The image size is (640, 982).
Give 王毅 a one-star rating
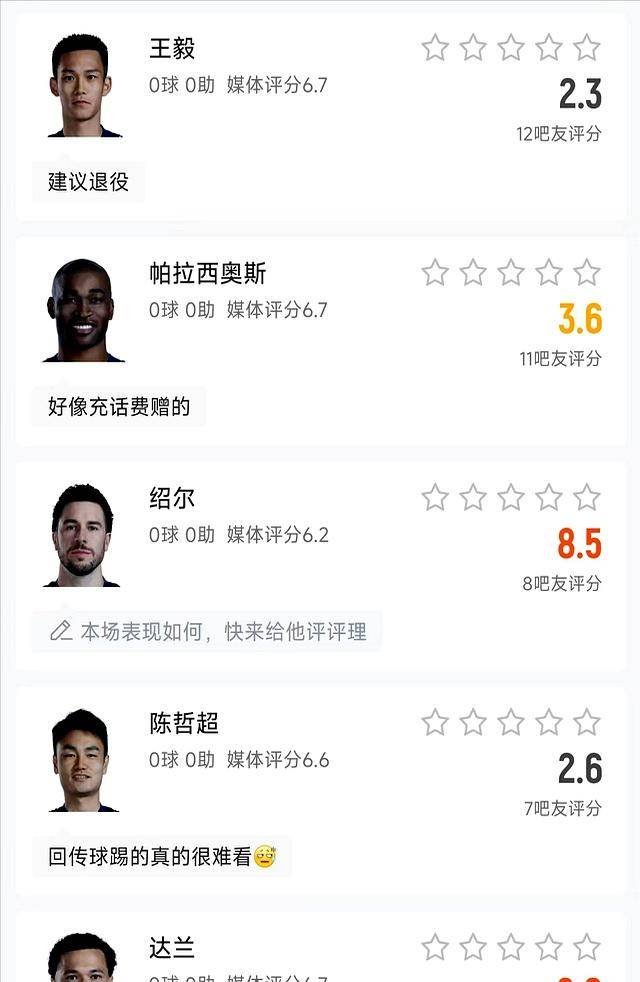tap(435, 47)
